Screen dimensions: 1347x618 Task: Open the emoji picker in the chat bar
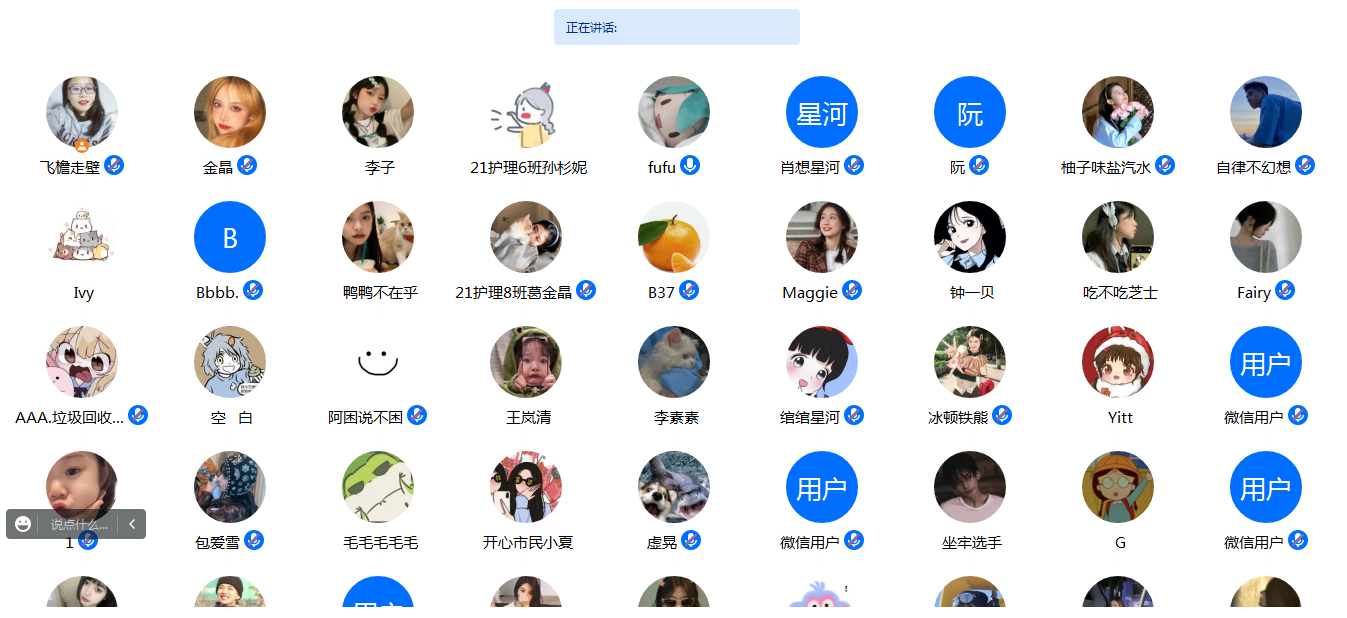point(23,524)
